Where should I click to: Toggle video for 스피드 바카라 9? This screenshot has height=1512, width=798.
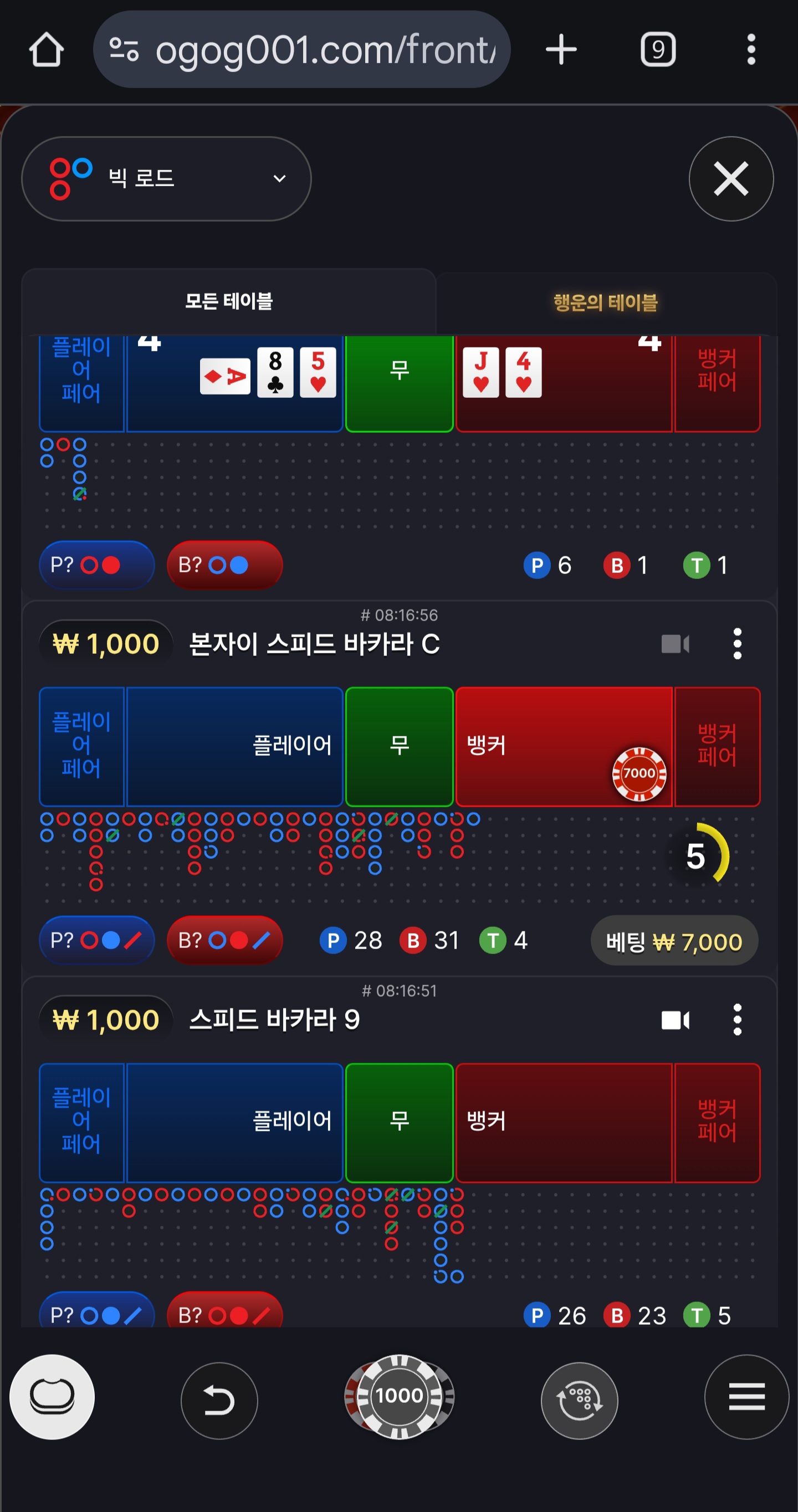tap(674, 1020)
